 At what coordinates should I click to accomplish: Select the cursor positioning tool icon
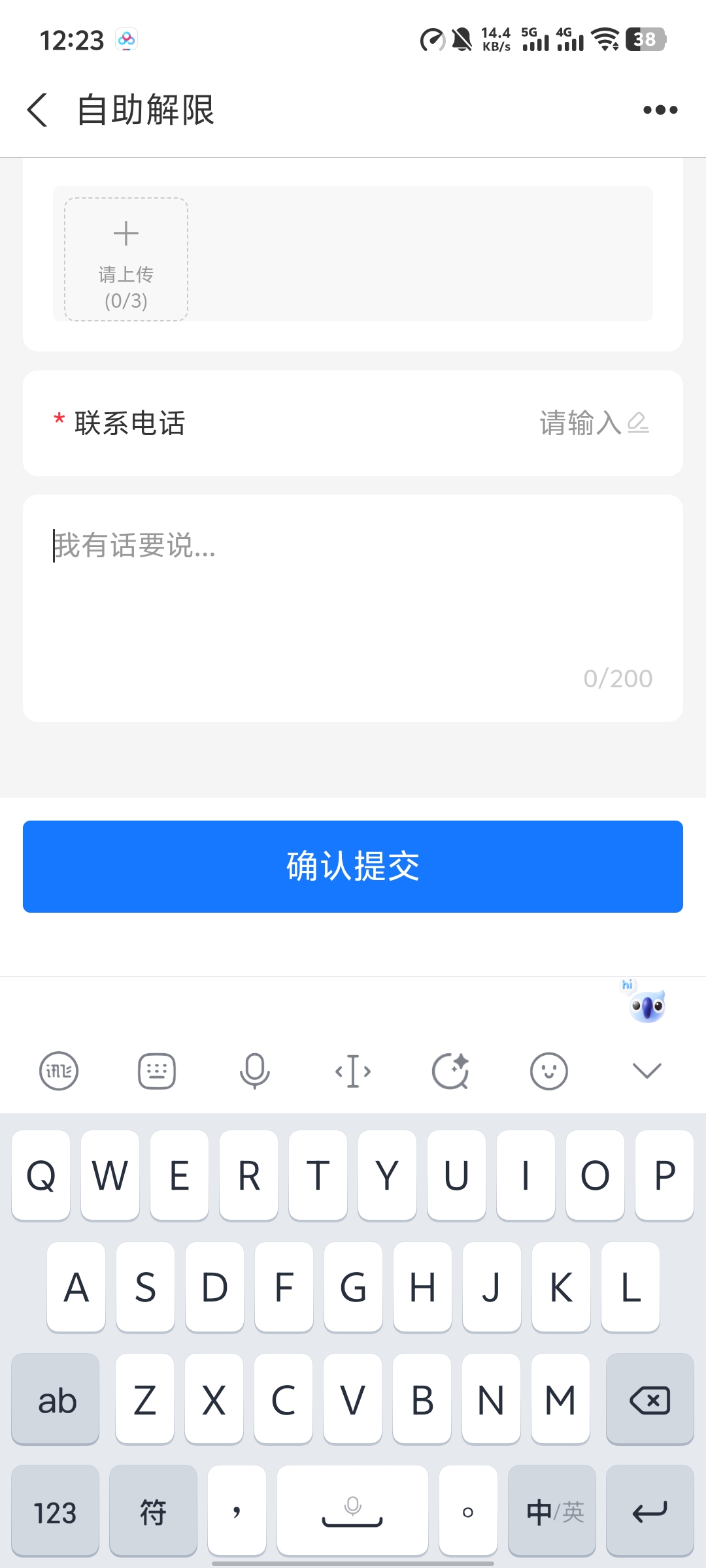352,1070
